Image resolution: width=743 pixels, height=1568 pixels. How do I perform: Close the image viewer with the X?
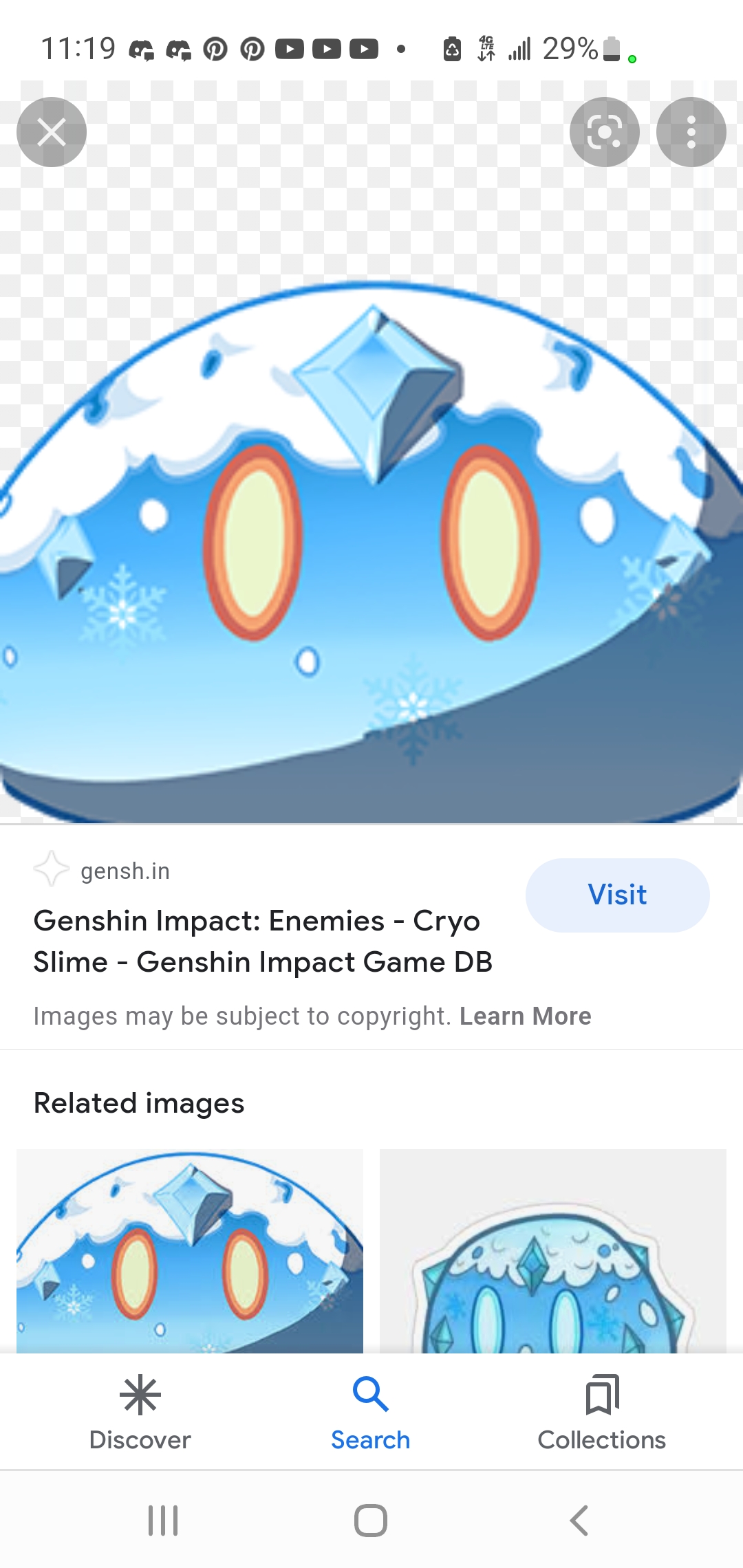tap(52, 131)
